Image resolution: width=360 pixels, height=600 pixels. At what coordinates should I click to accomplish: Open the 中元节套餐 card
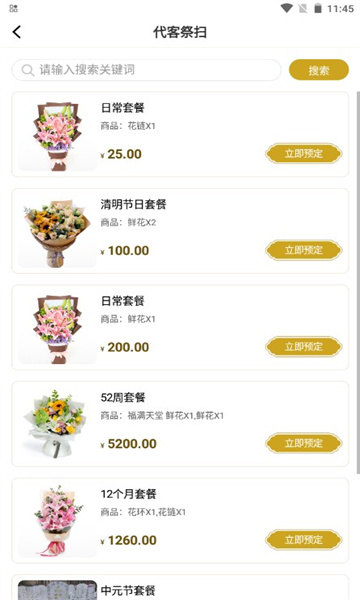180,587
